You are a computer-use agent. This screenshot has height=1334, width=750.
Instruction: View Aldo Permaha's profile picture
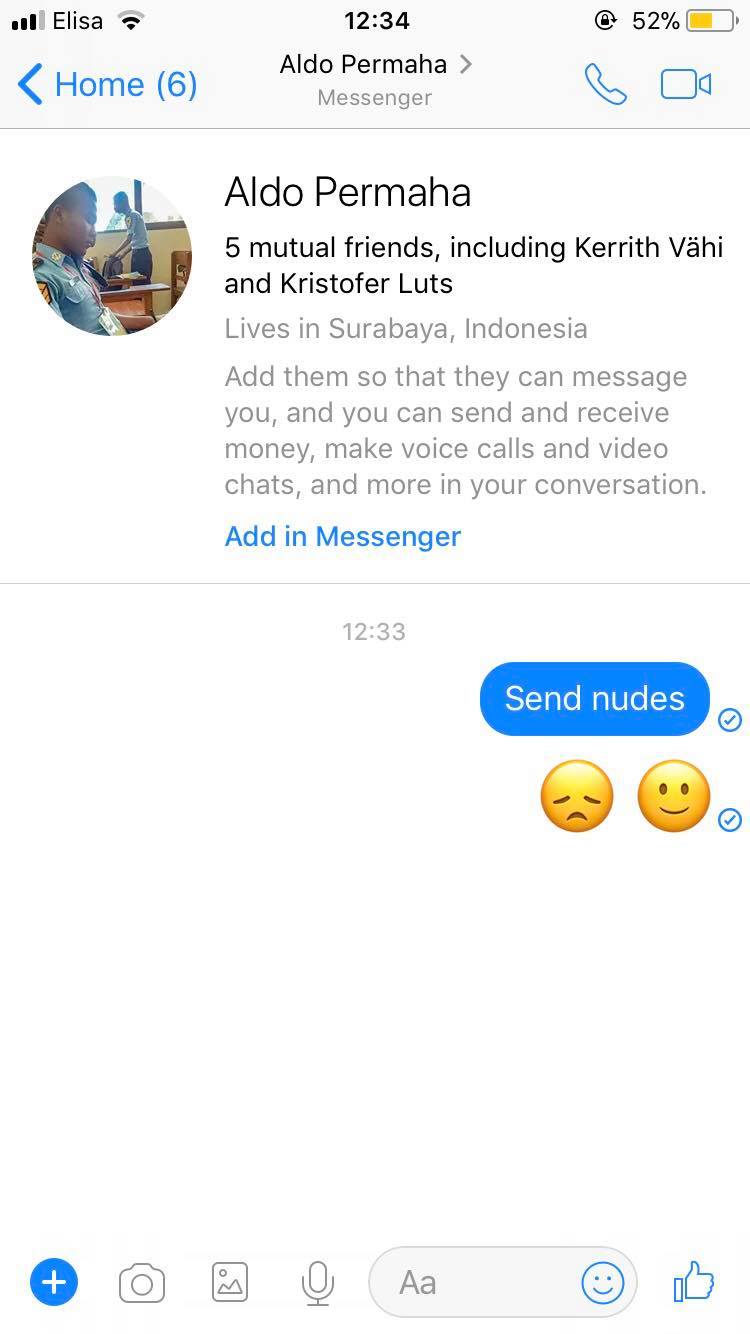click(x=112, y=256)
